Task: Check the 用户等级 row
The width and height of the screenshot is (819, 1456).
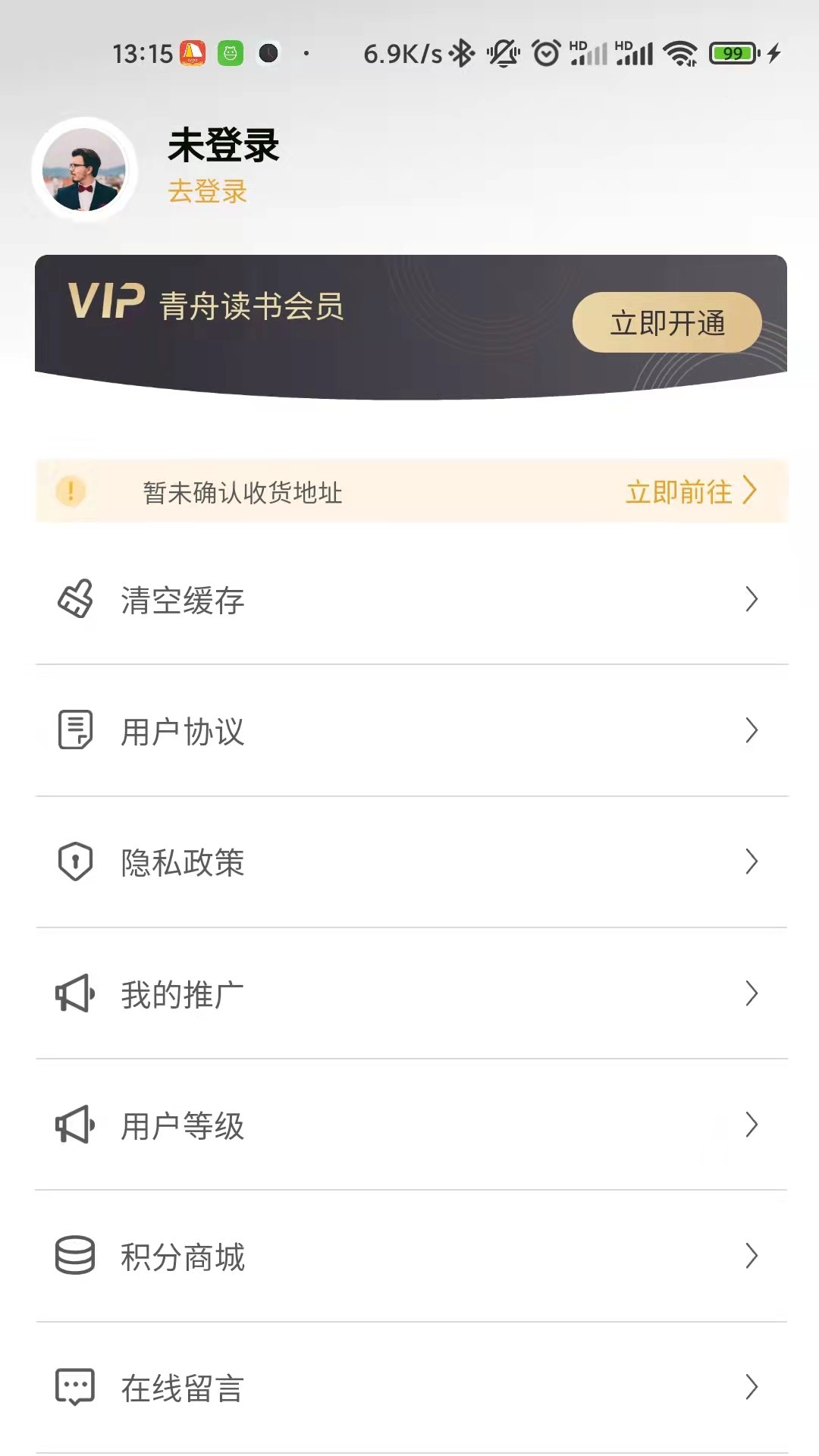Action: [411, 1125]
